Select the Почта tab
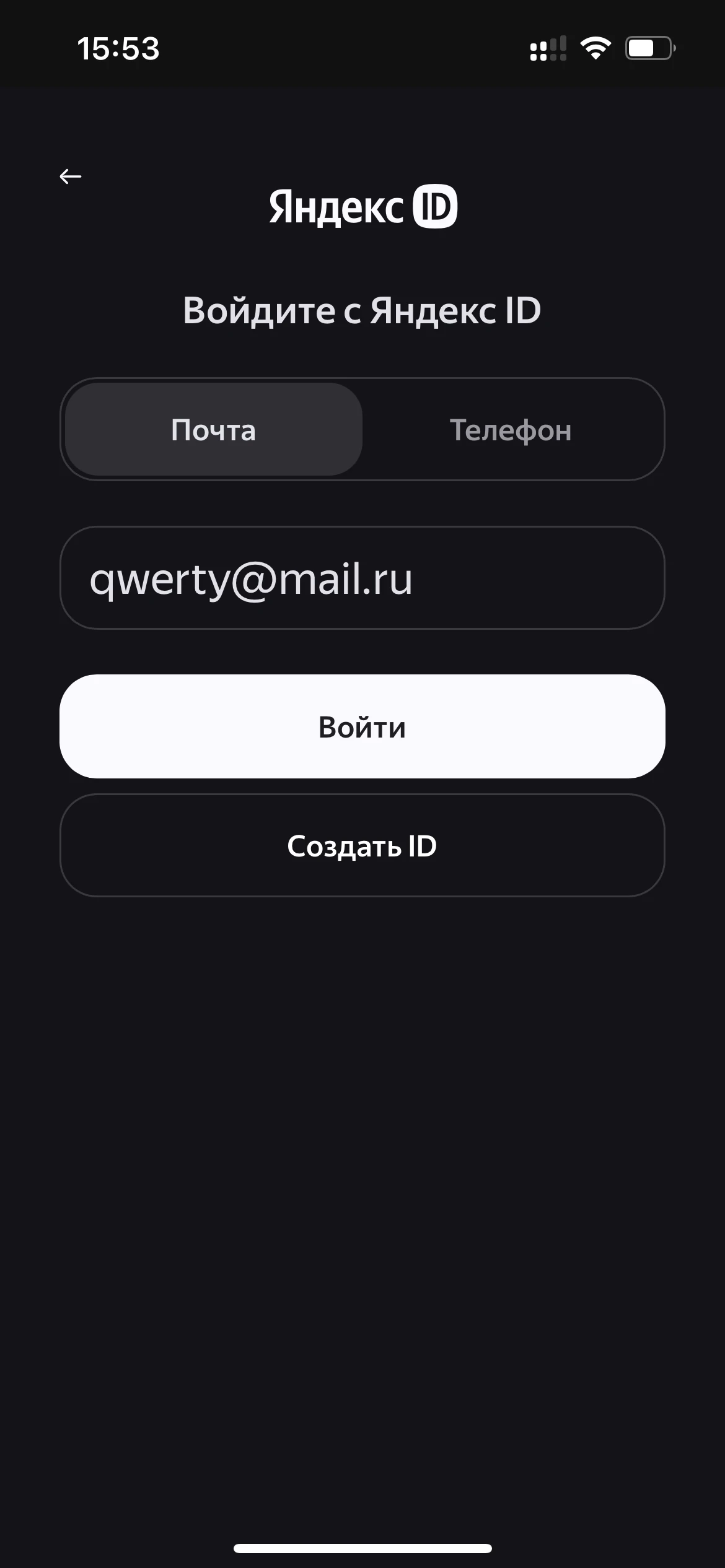This screenshot has width=725, height=1568. 213,429
